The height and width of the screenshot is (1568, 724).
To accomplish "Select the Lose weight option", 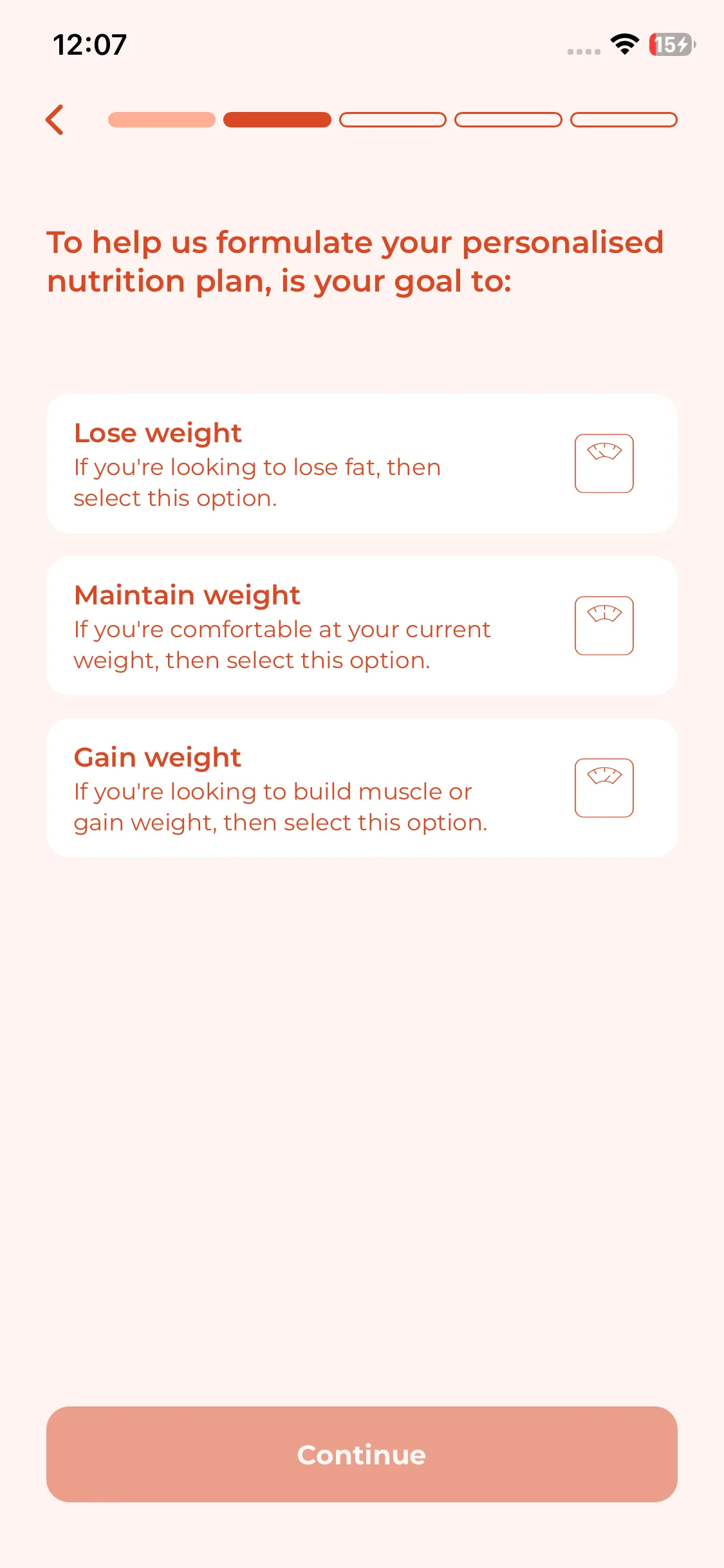I will 361,463.
